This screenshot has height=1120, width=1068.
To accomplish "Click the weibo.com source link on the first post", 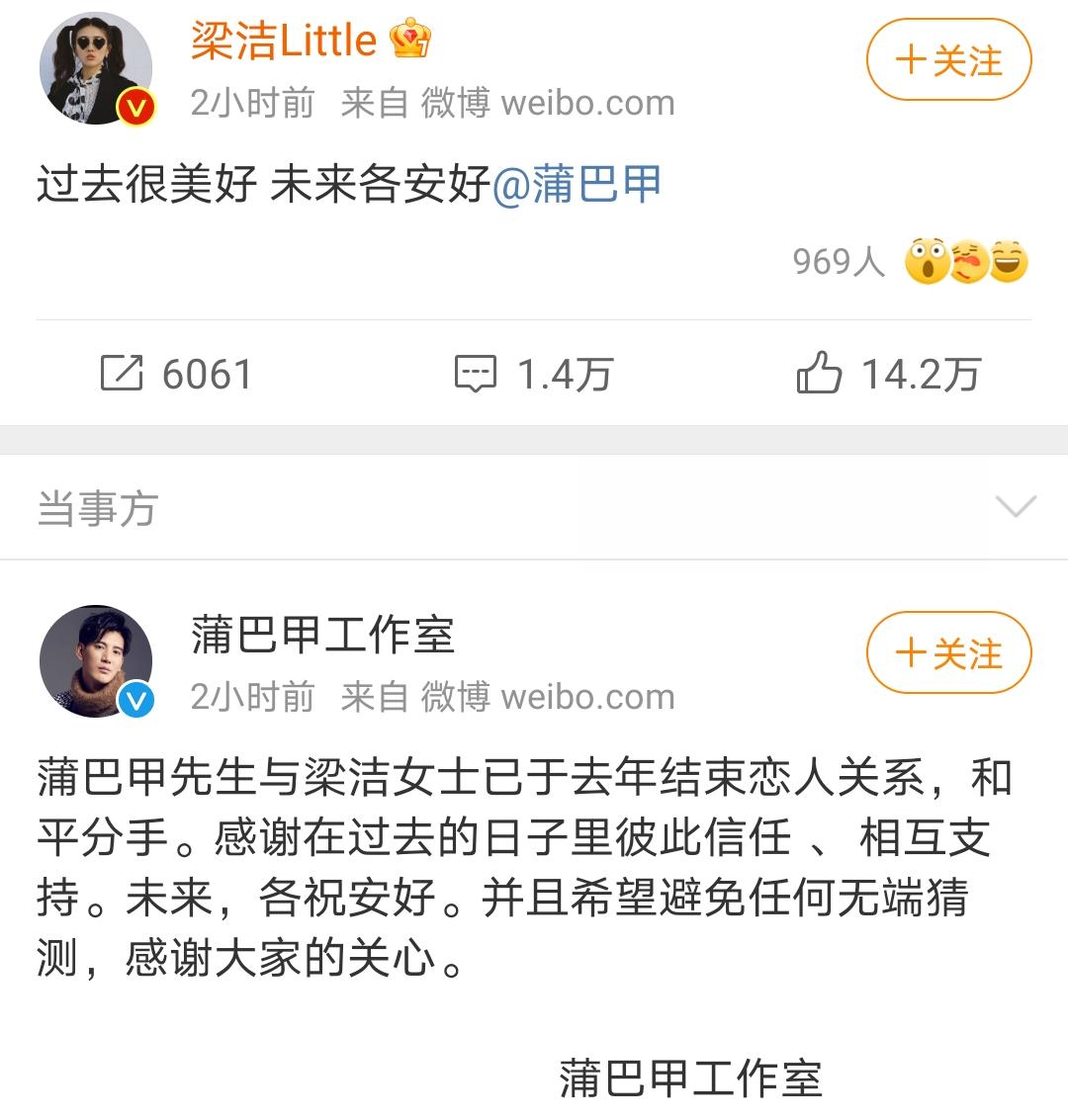I will (x=589, y=102).
